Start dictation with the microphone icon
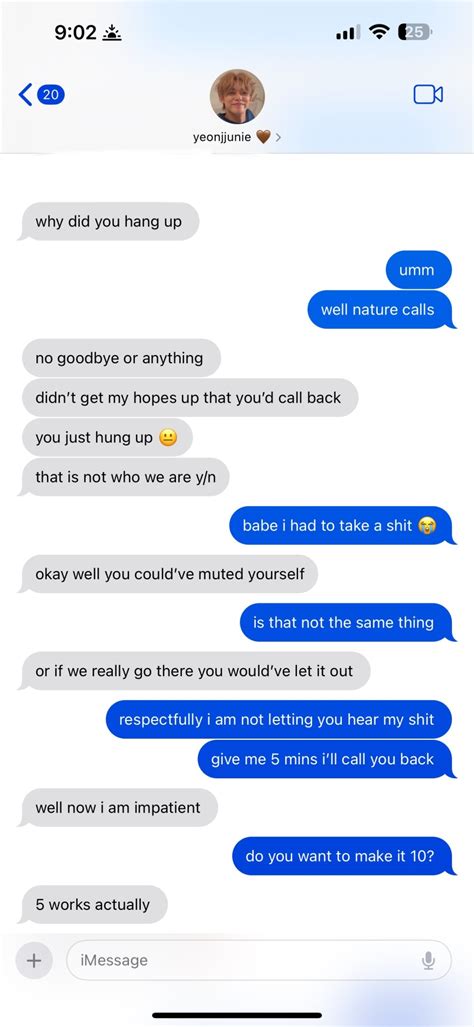Viewport: 474px width, 1027px height. click(428, 960)
